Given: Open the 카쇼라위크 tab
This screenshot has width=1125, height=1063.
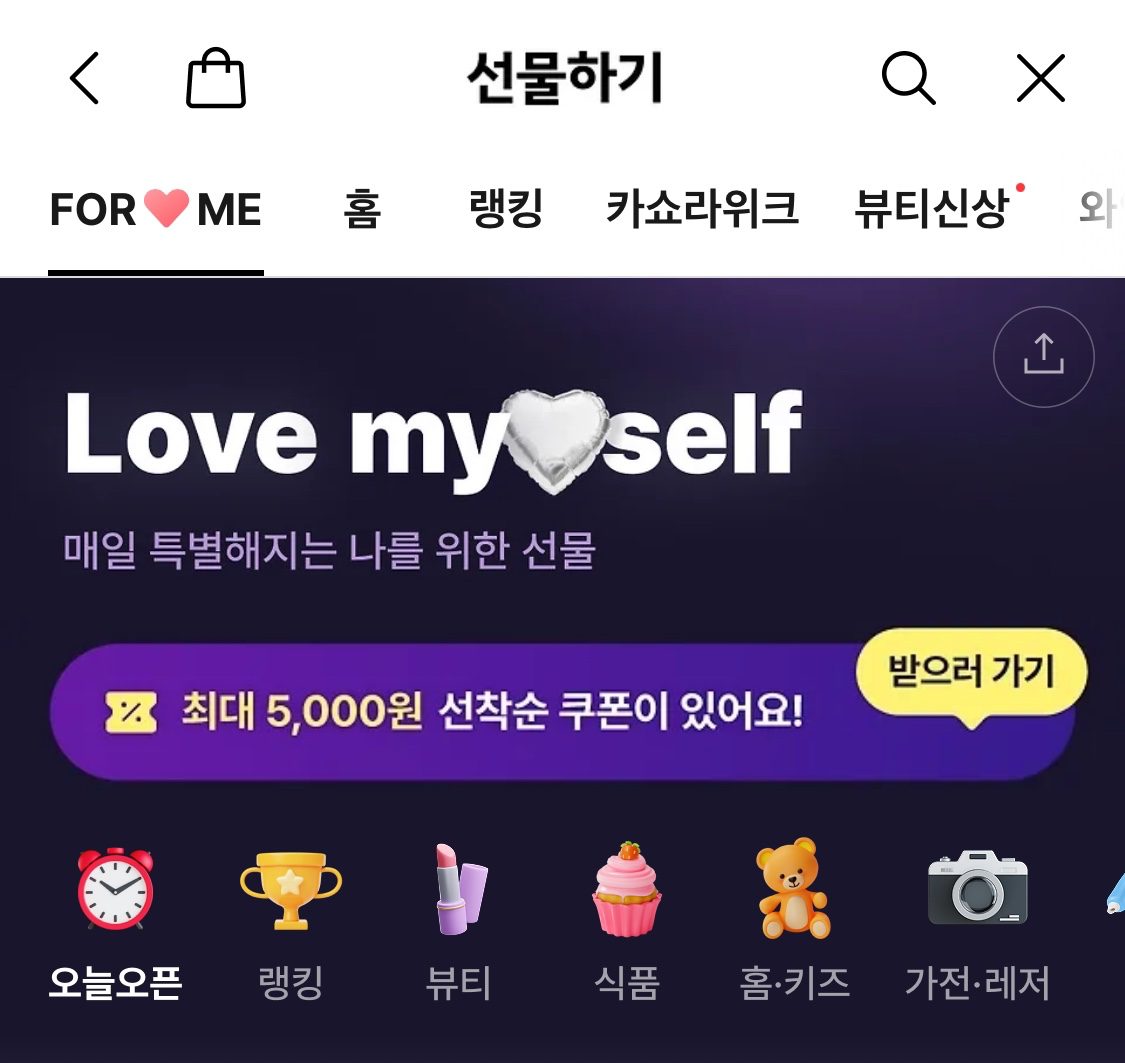Looking at the screenshot, I should (x=702, y=210).
